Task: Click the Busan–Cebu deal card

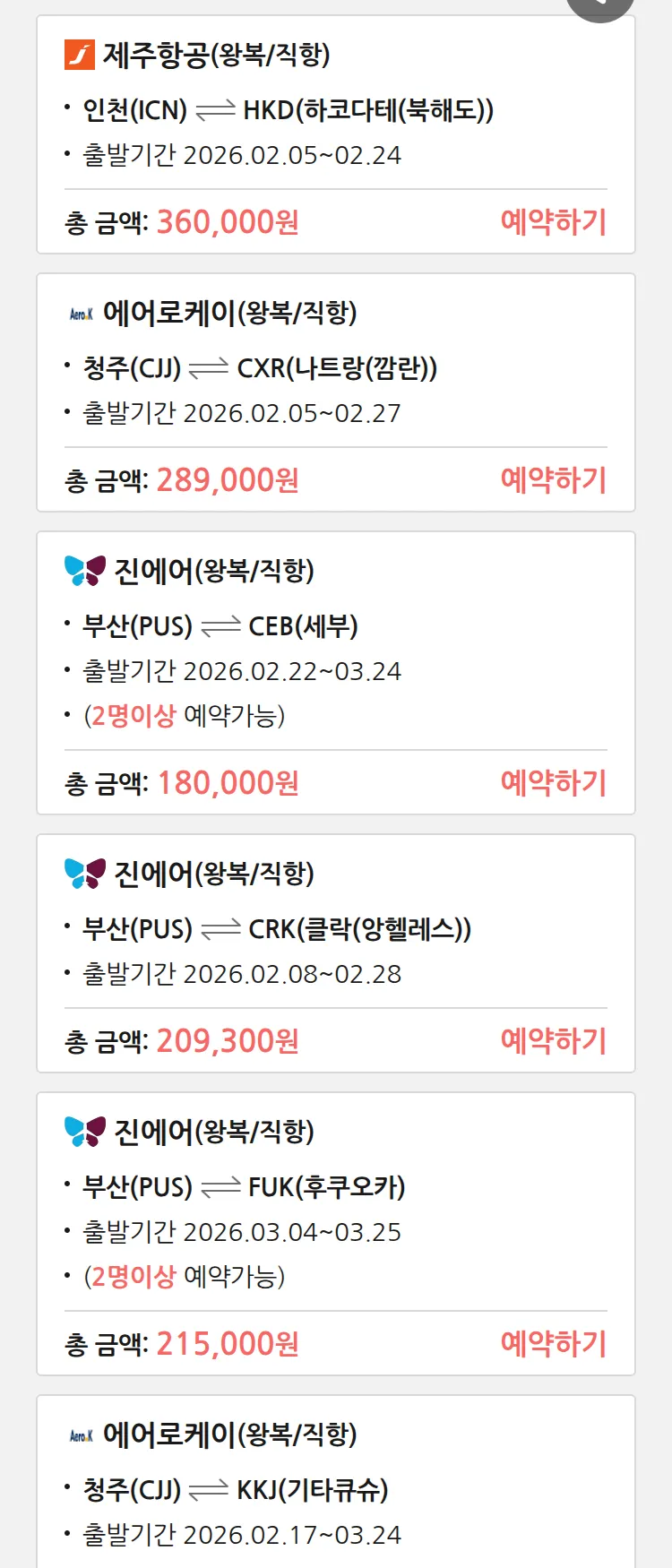Action: coord(336,674)
